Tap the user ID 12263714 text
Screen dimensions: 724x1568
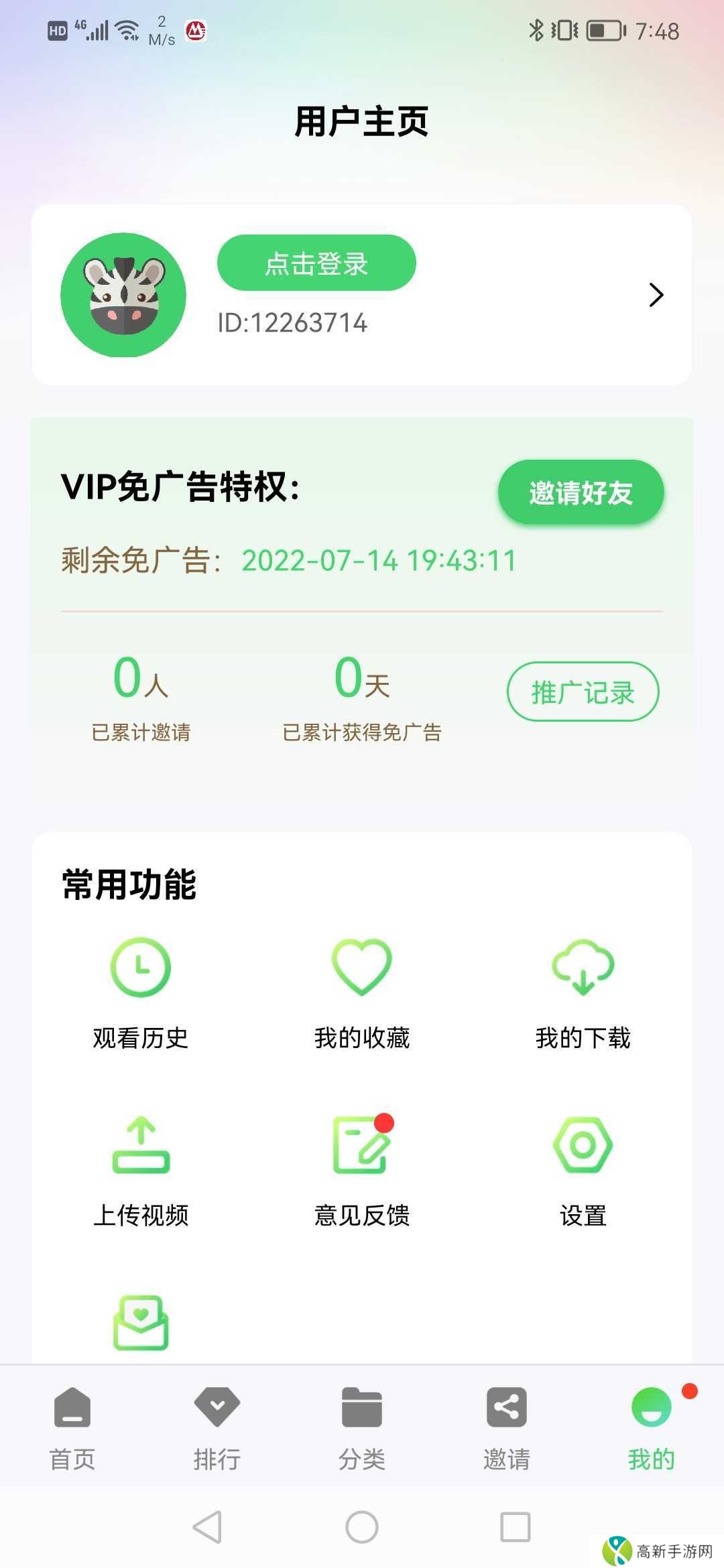292,324
